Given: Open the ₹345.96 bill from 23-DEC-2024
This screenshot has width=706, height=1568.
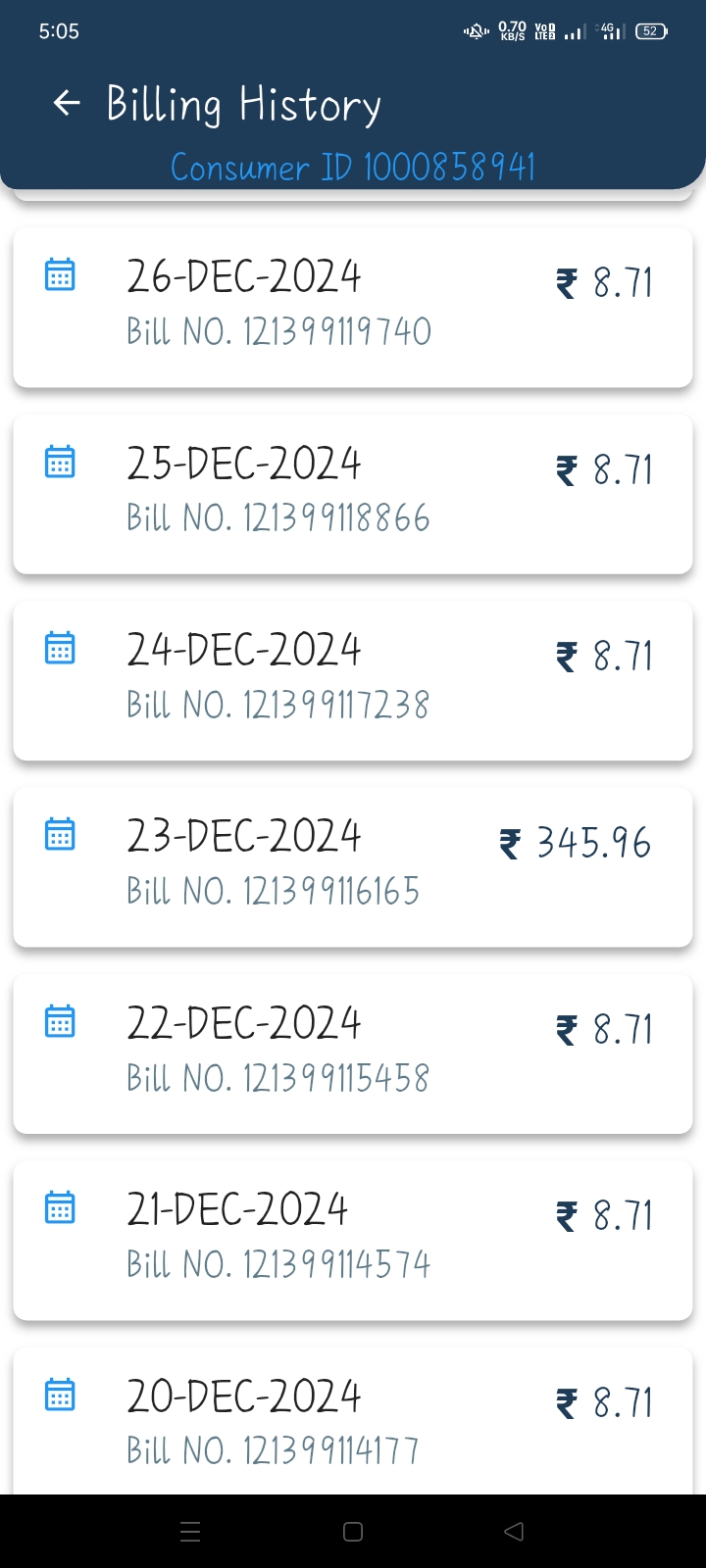Looking at the screenshot, I should (353, 866).
